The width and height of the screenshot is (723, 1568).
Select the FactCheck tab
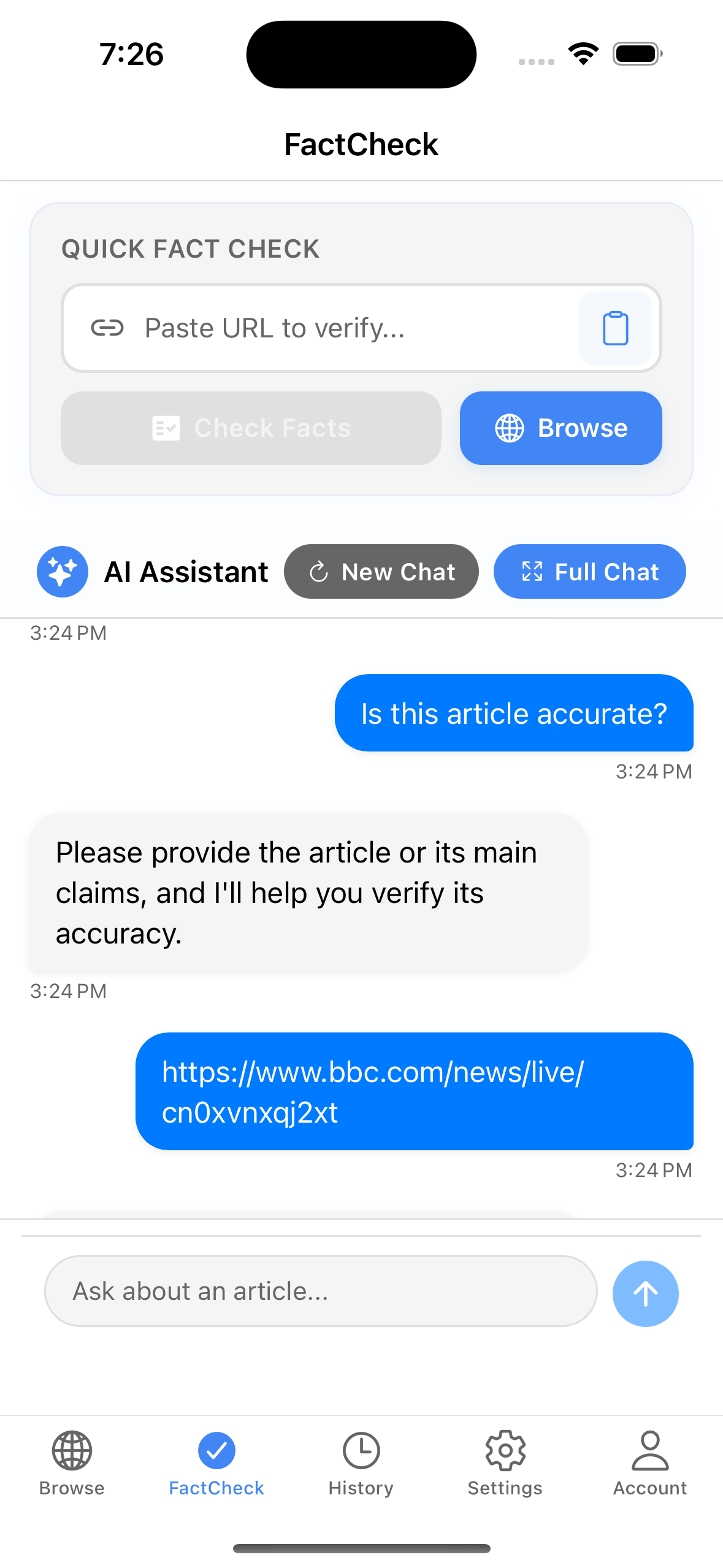216,1463
